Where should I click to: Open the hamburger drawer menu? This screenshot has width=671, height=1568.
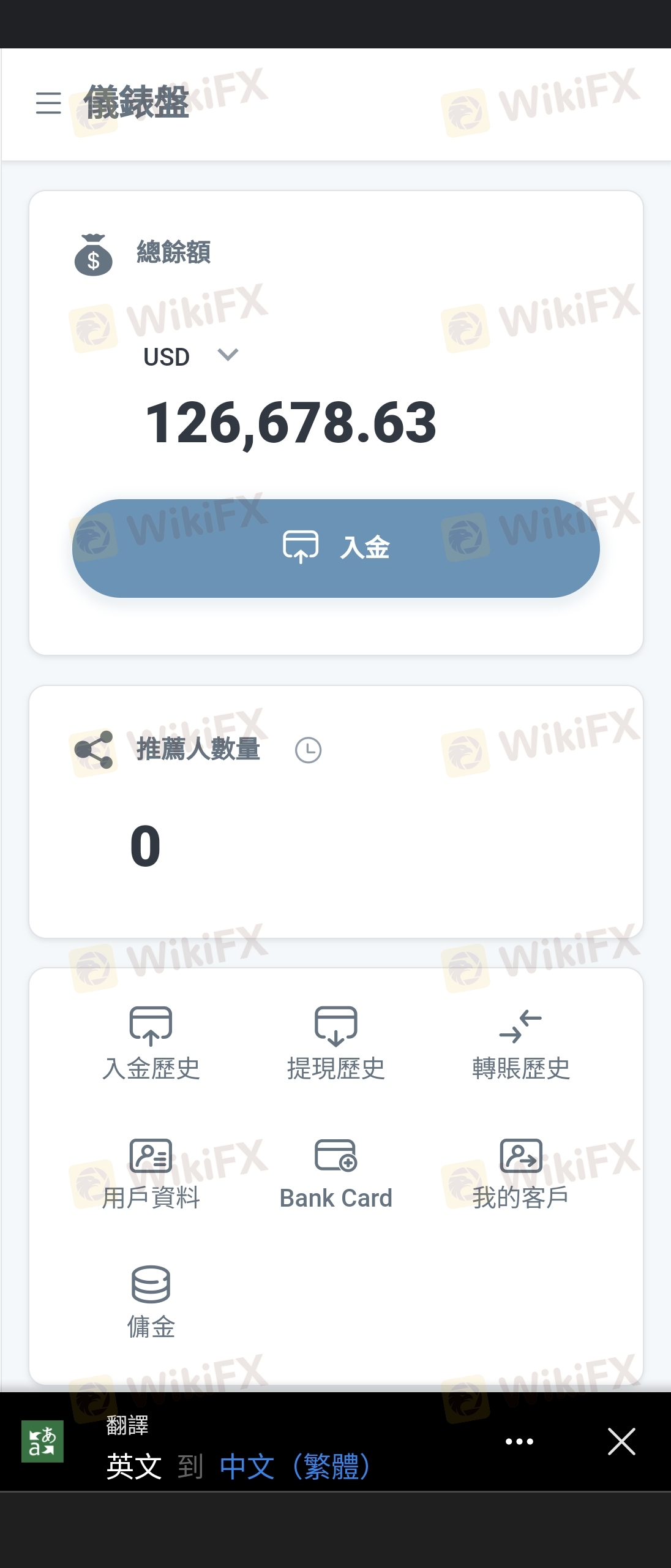(x=48, y=103)
